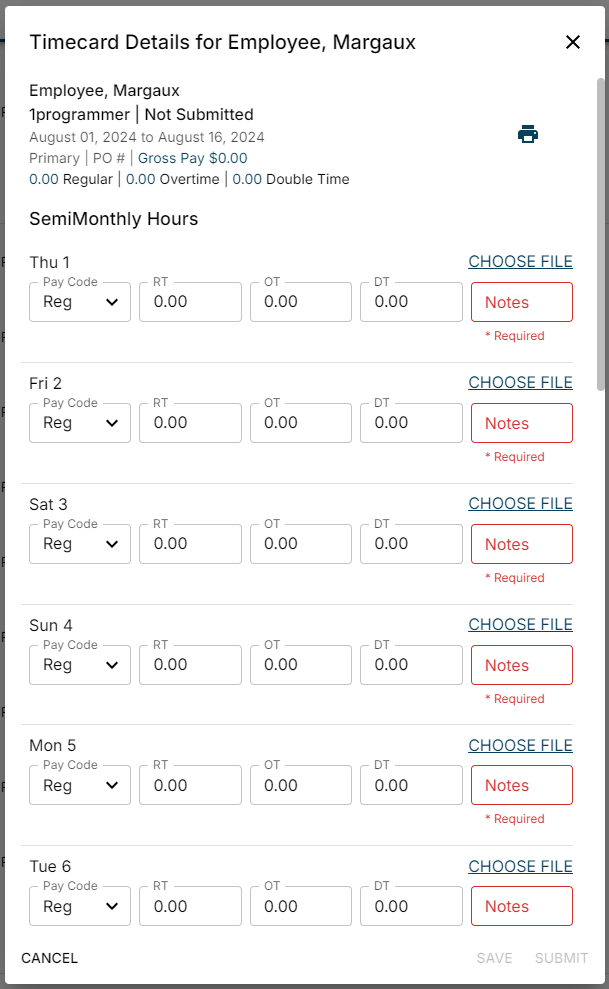Choose file for Fri 2
609x989 pixels.
tap(520, 383)
